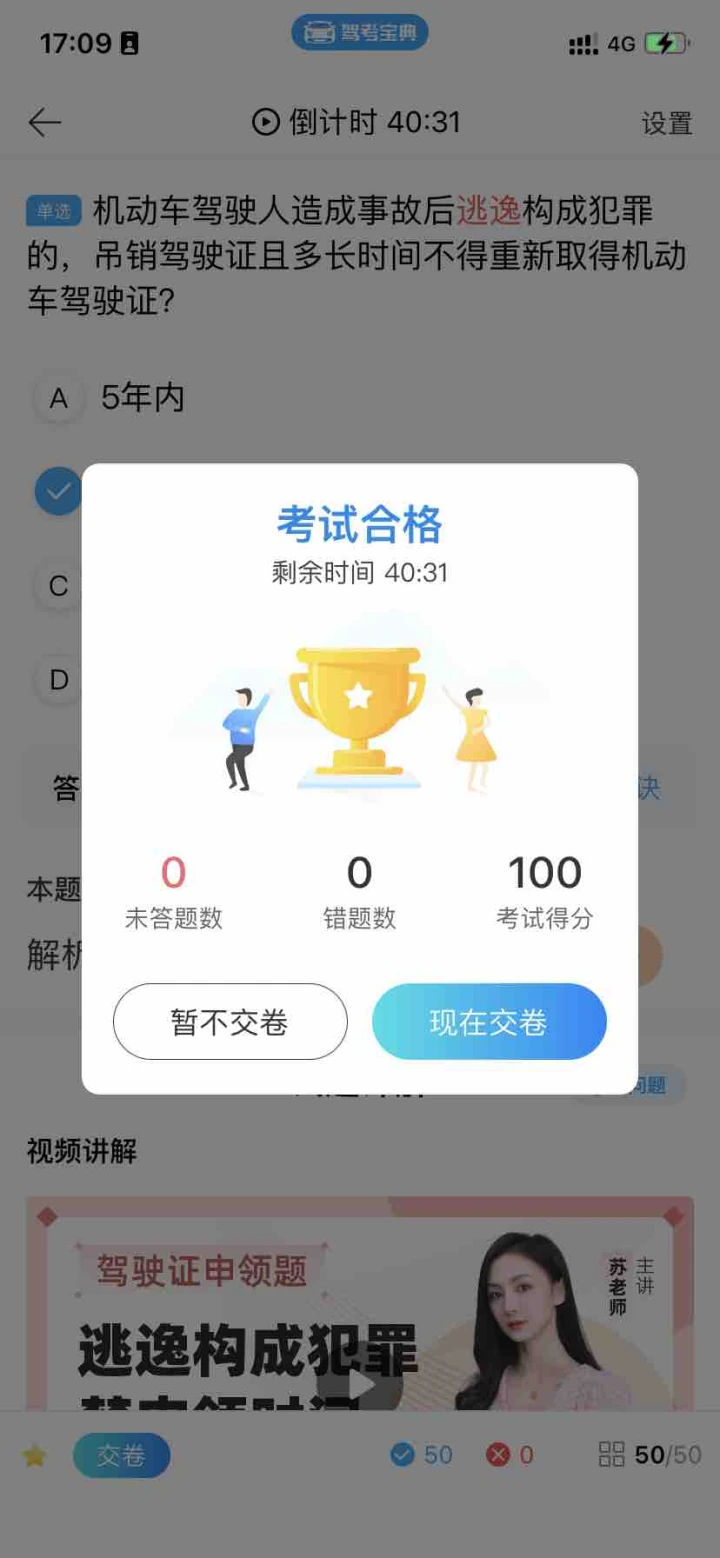Viewport: 720px width, 1558px height.
Task: Tap 现在交卷 to submit the exam
Action: (489, 1021)
